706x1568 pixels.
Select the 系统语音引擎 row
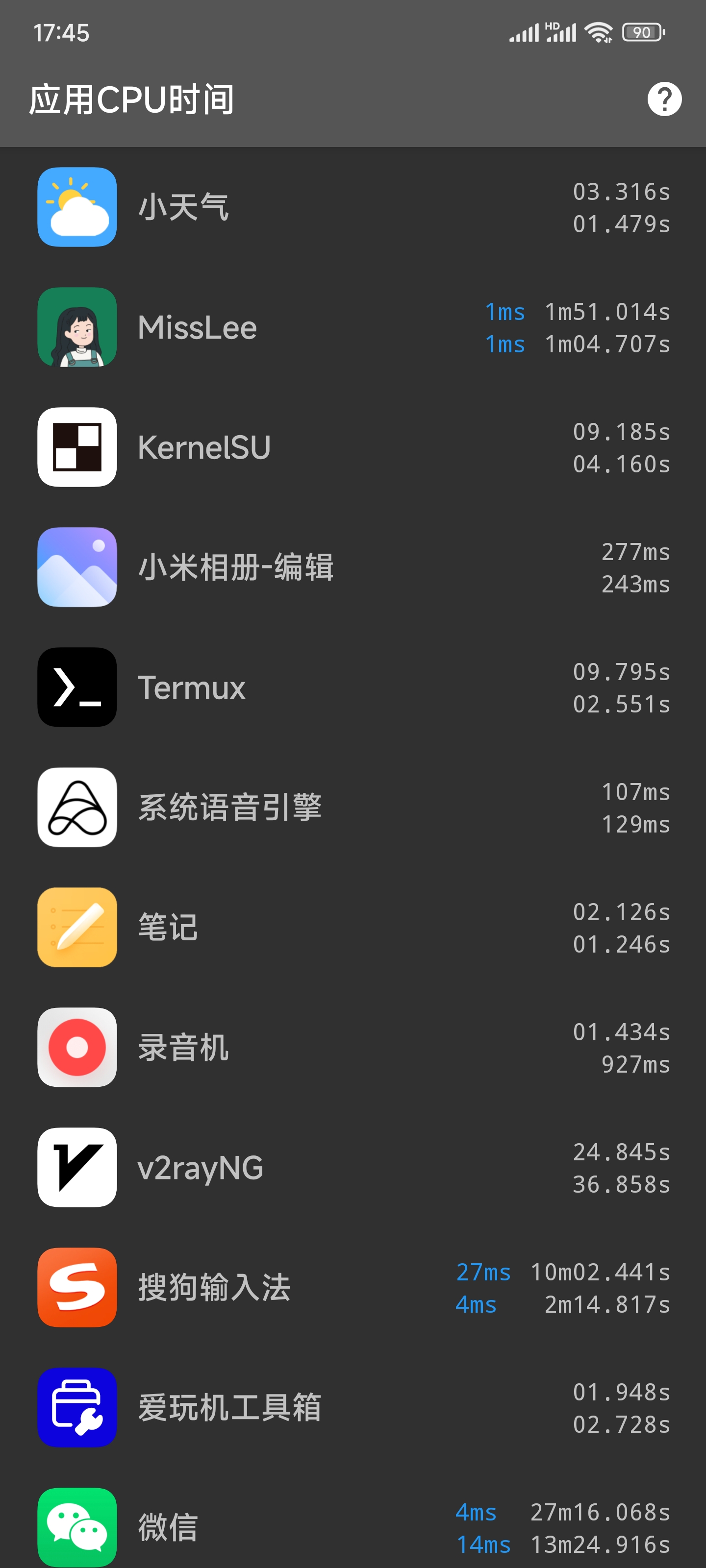point(353,807)
